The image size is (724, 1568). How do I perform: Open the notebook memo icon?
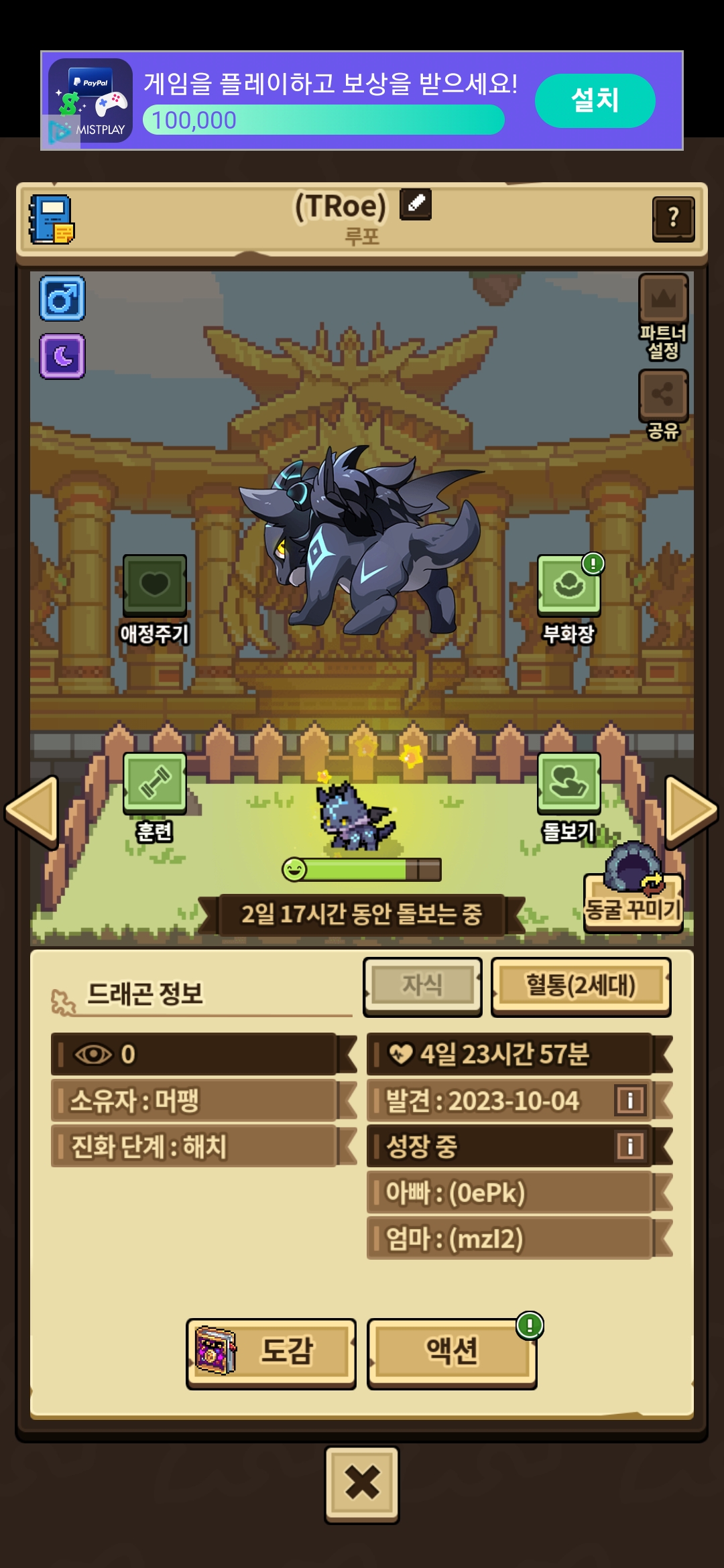[52, 219]
